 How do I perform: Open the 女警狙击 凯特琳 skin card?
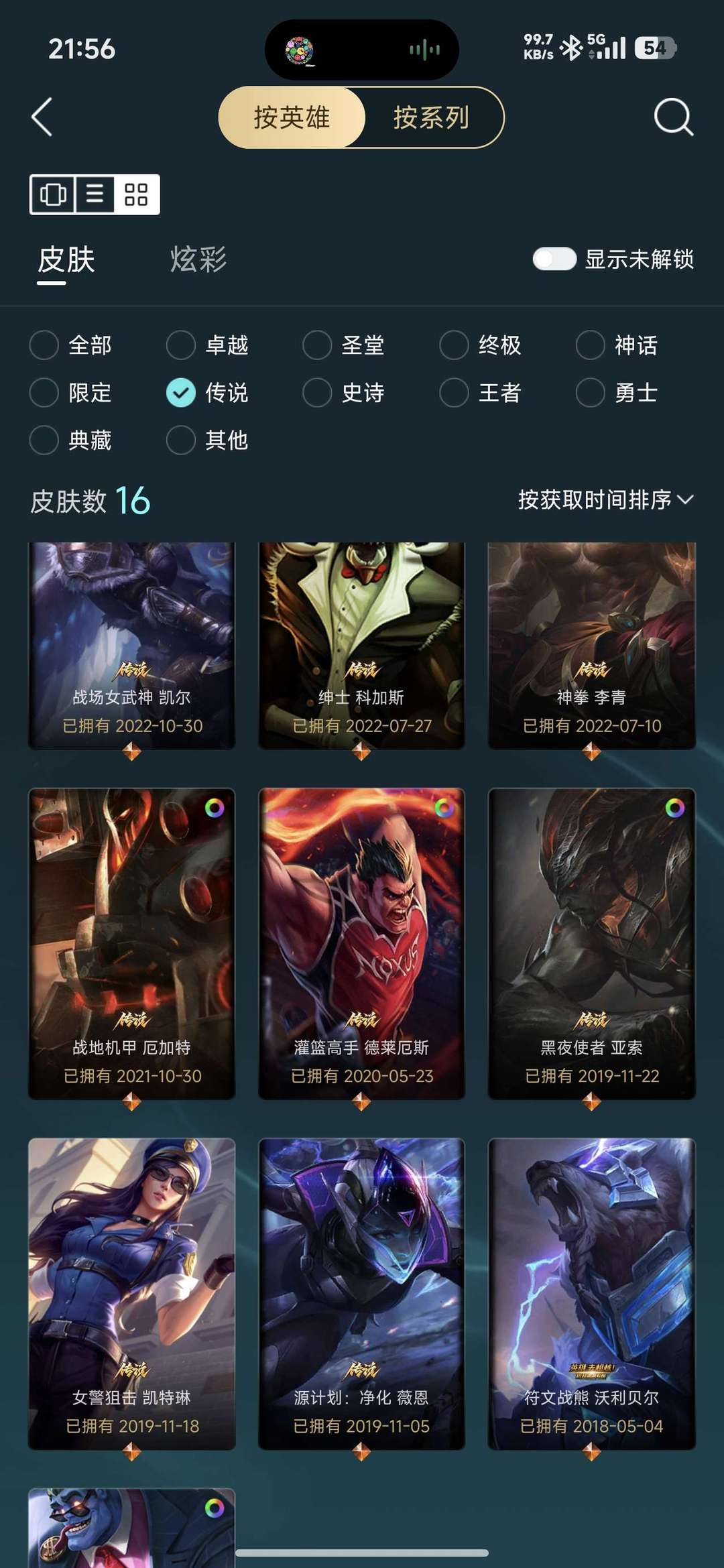131,1293
